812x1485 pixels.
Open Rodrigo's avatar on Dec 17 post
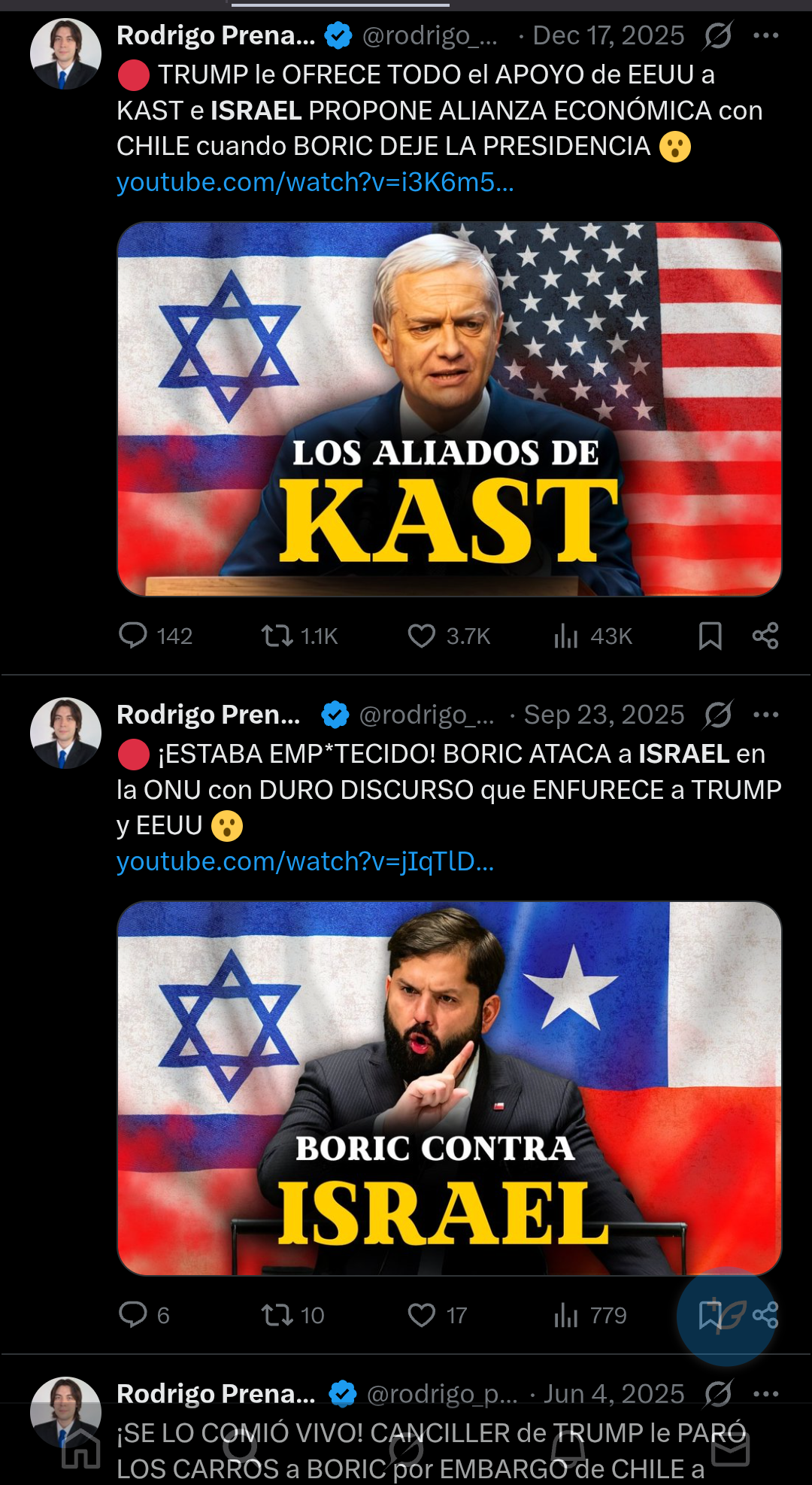click(65, 54)
